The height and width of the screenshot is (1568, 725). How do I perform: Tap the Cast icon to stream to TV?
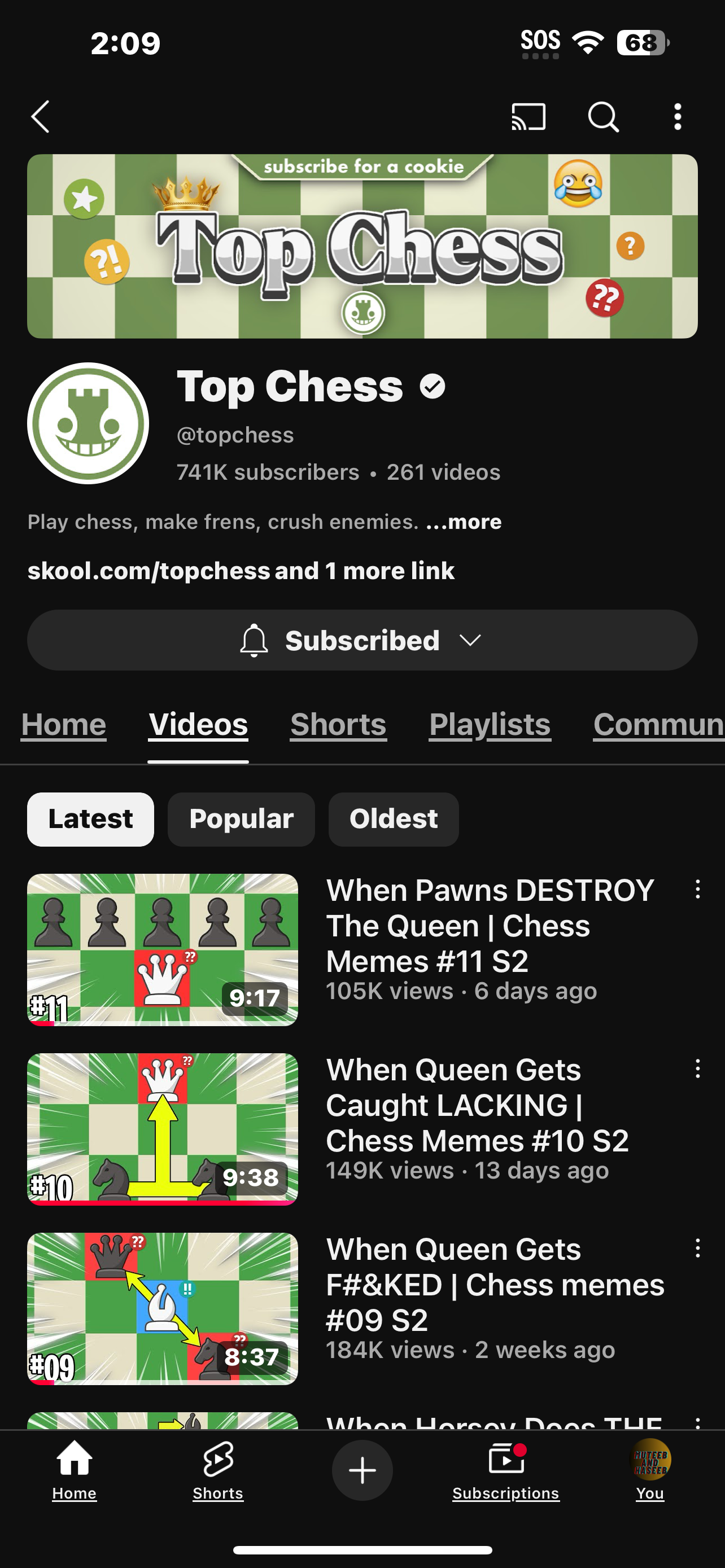tap(527, 117)
